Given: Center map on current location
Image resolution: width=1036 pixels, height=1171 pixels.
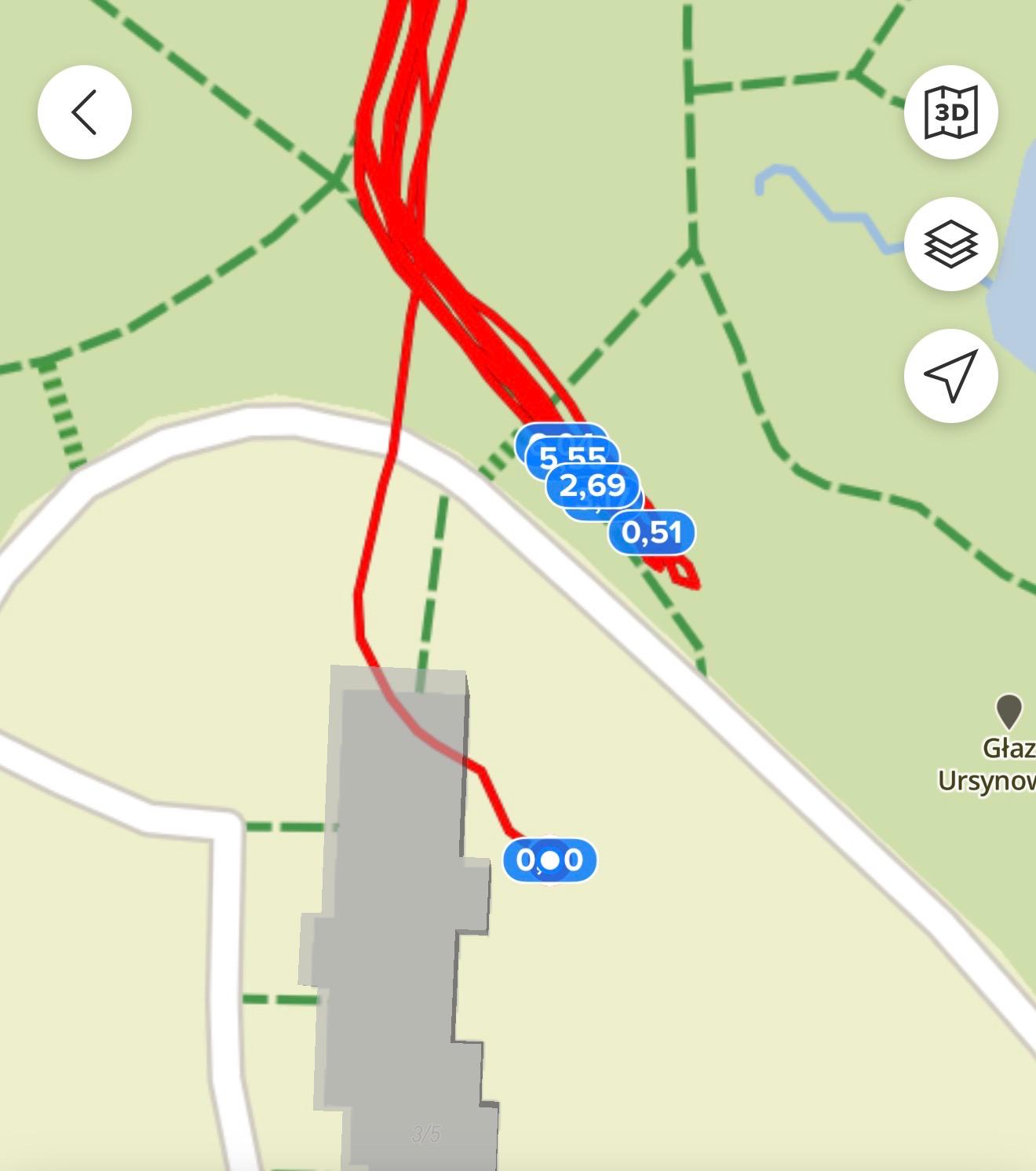Looking at the screenshot, I should pyautogui.click(x=950, y=376).
